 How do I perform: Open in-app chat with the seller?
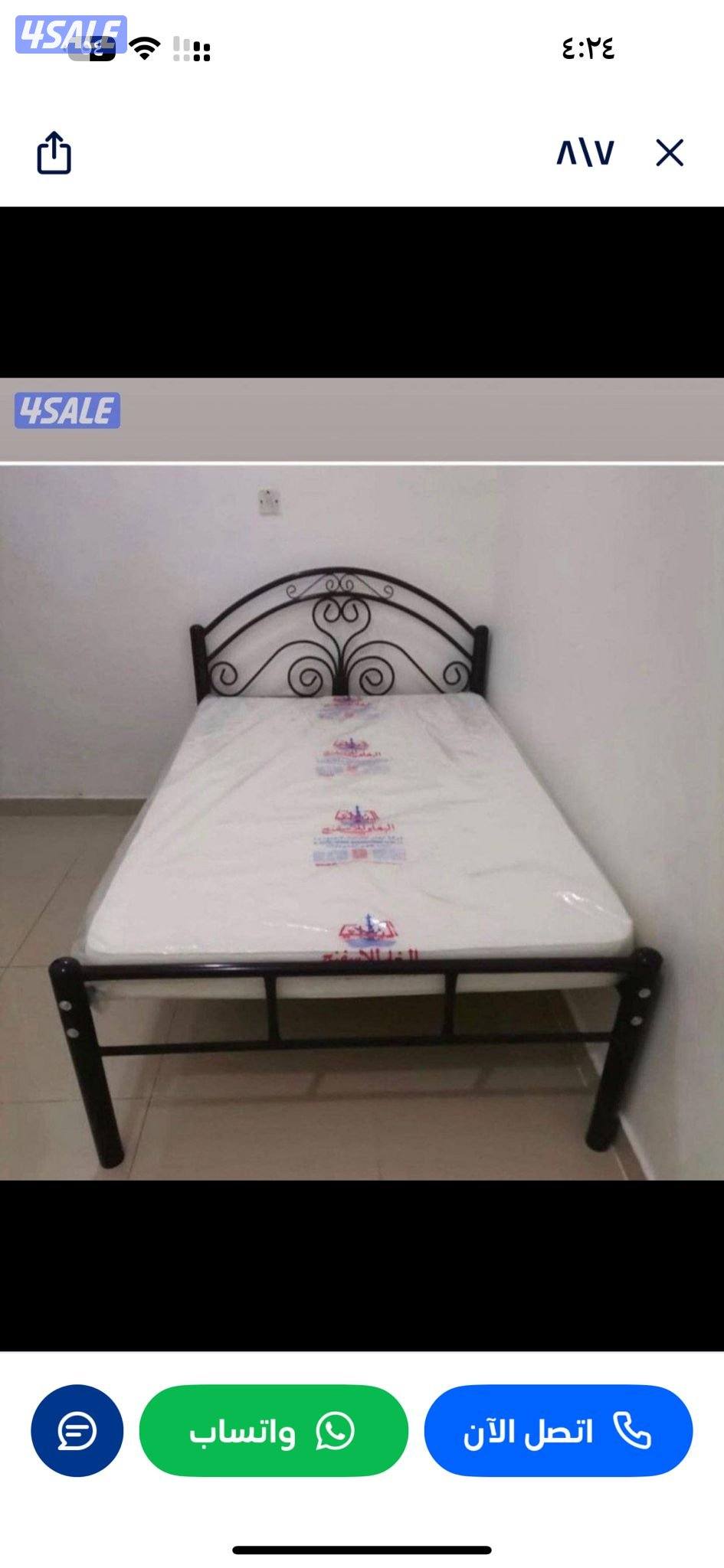[77, 1430]
